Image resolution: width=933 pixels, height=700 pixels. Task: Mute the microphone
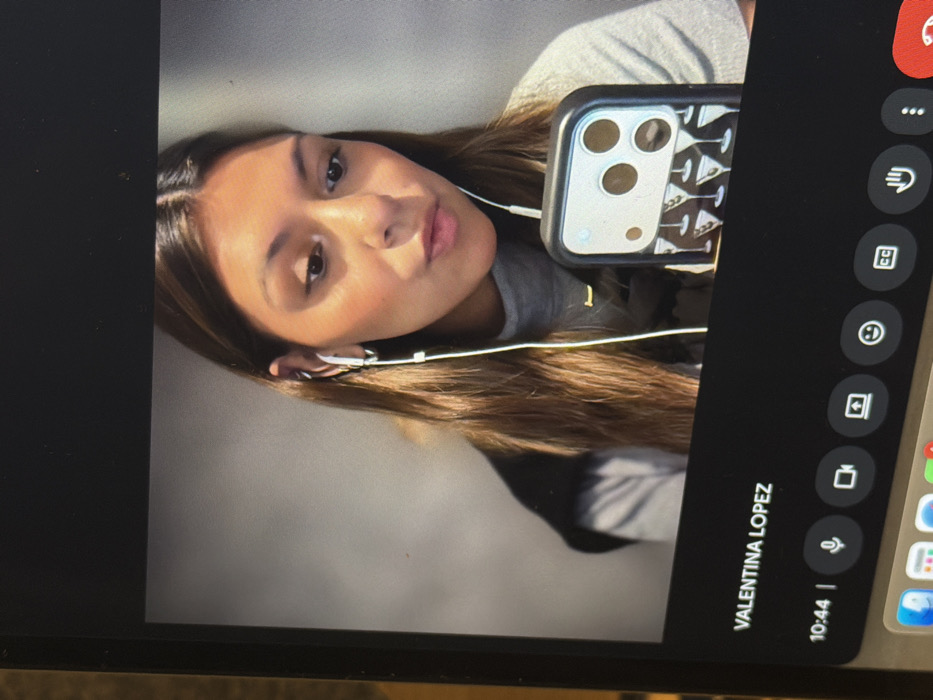[833, 545]
